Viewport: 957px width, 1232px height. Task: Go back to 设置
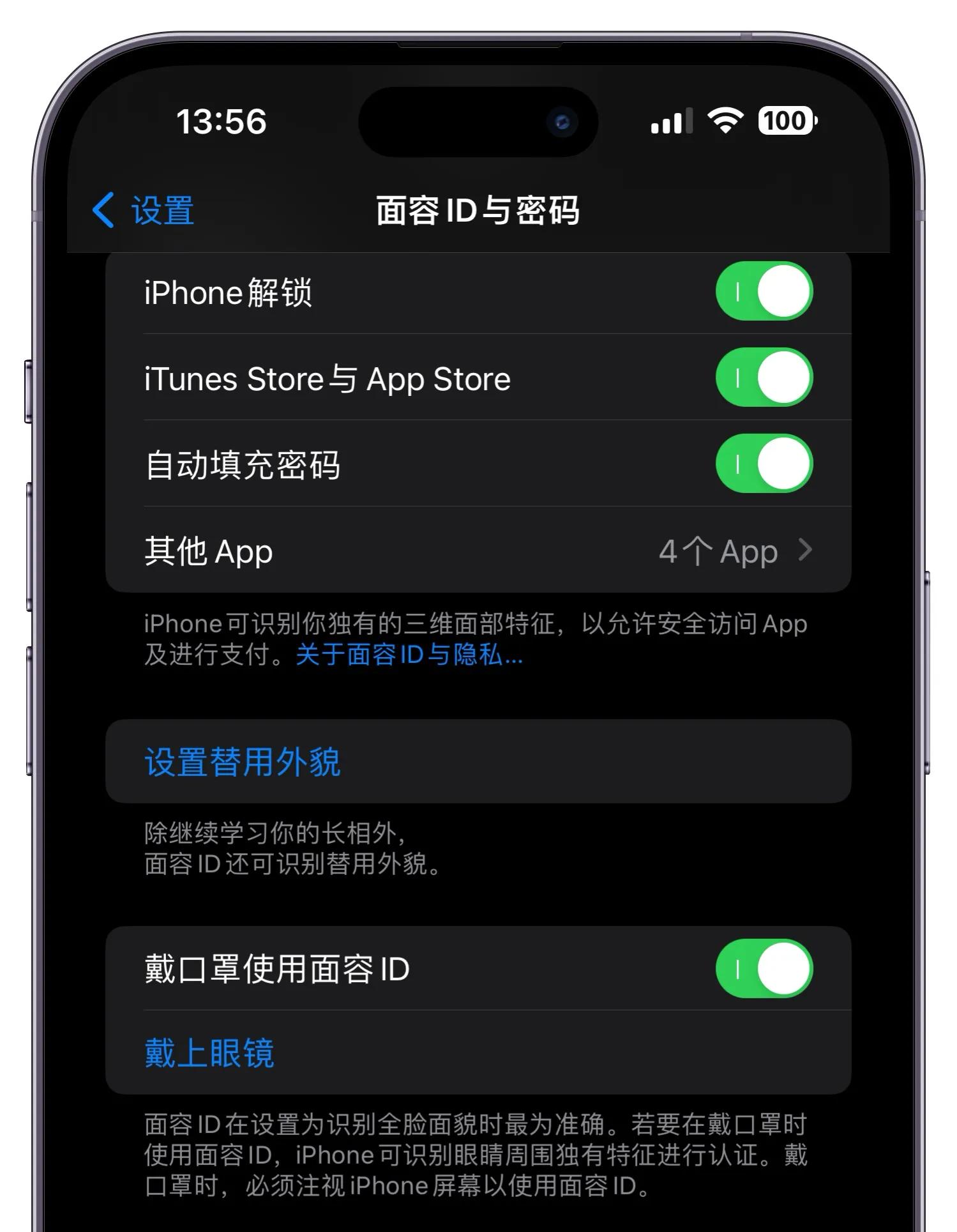pos(143,210)
